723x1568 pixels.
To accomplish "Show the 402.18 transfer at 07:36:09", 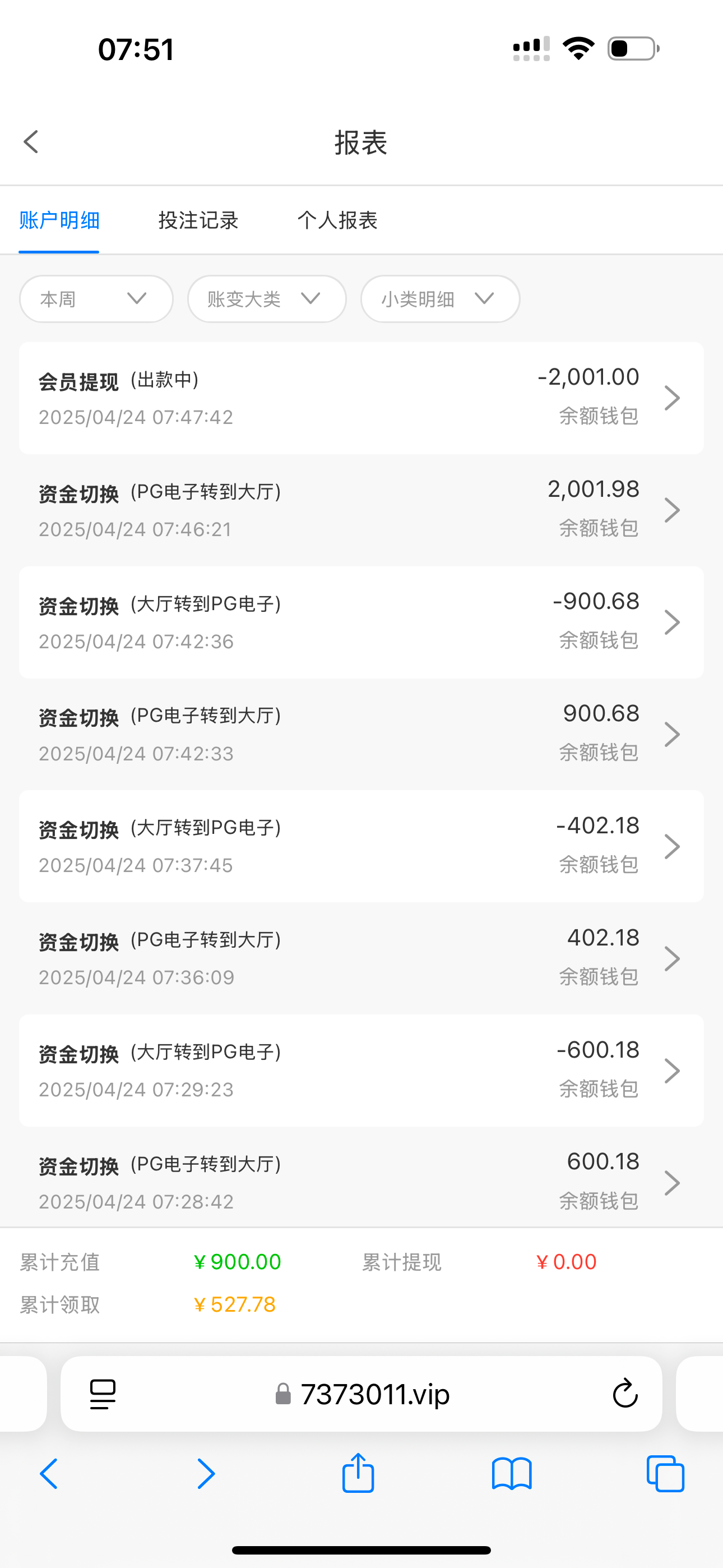I will [361, 958].
